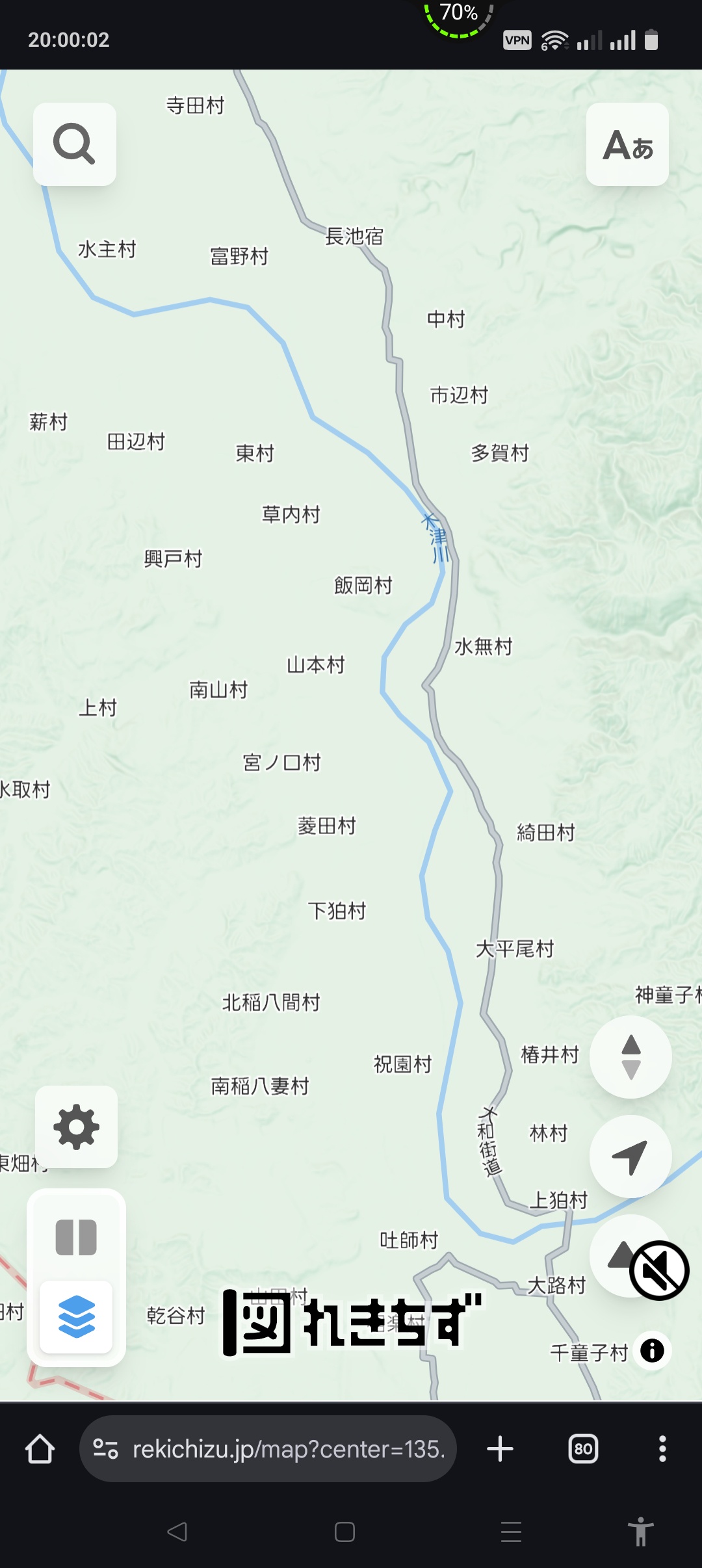Change the map label language

627,144
